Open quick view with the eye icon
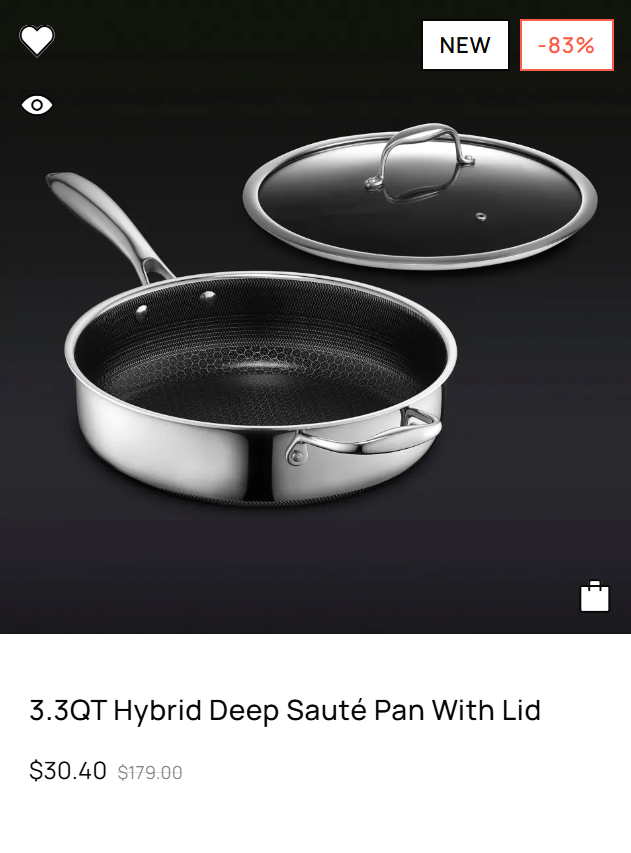631x853 pixels. click(37, 104)
